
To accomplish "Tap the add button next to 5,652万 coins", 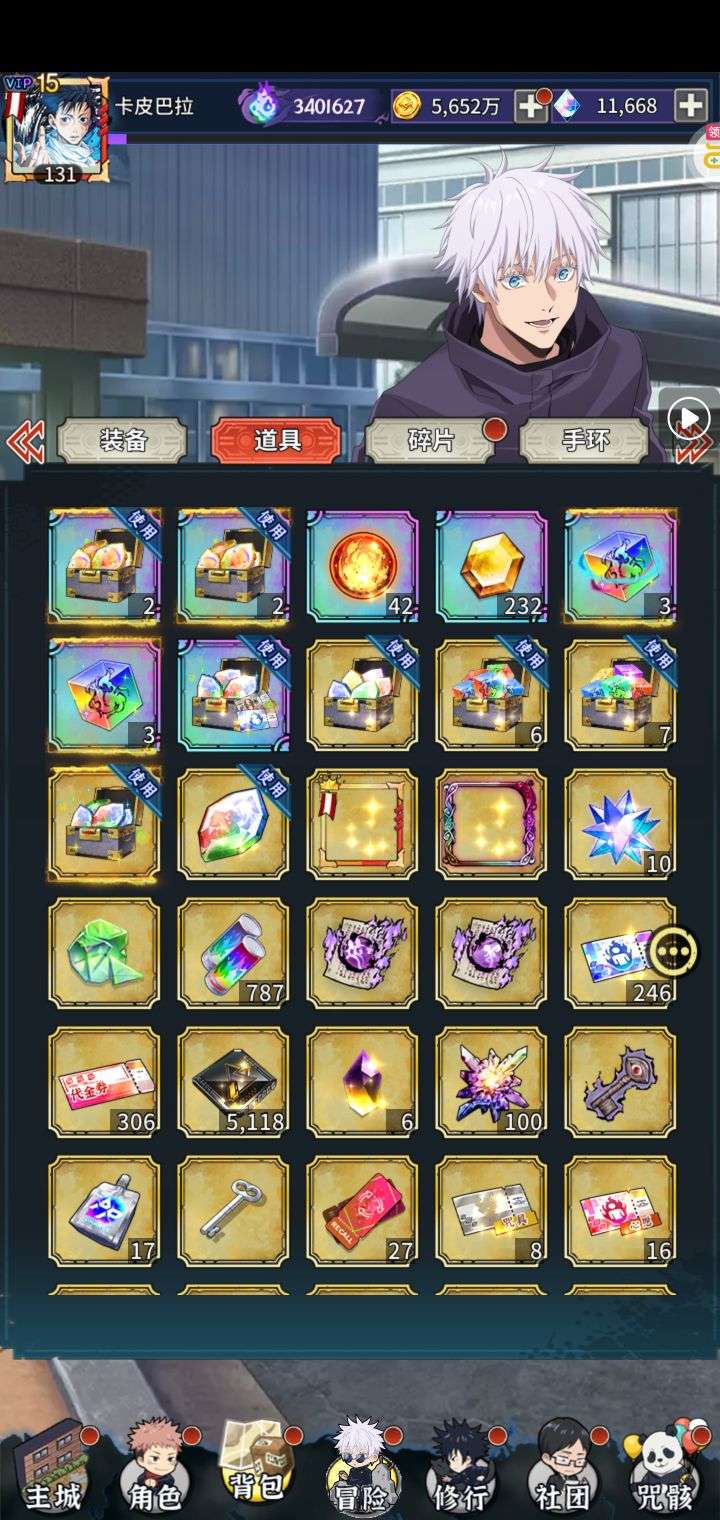I will [531, 105].
